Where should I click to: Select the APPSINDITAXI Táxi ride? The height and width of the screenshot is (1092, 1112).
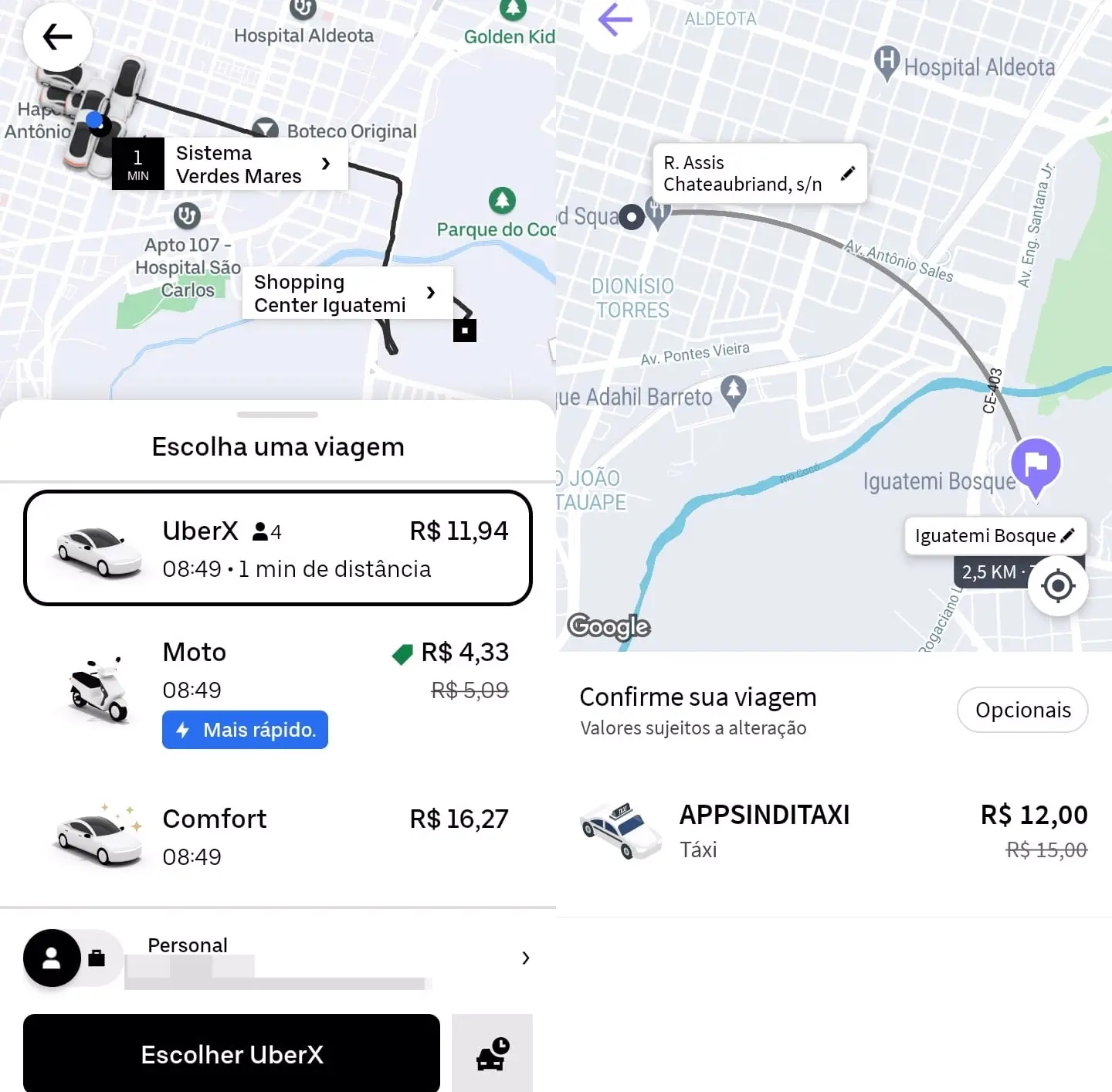coord(834,831)
